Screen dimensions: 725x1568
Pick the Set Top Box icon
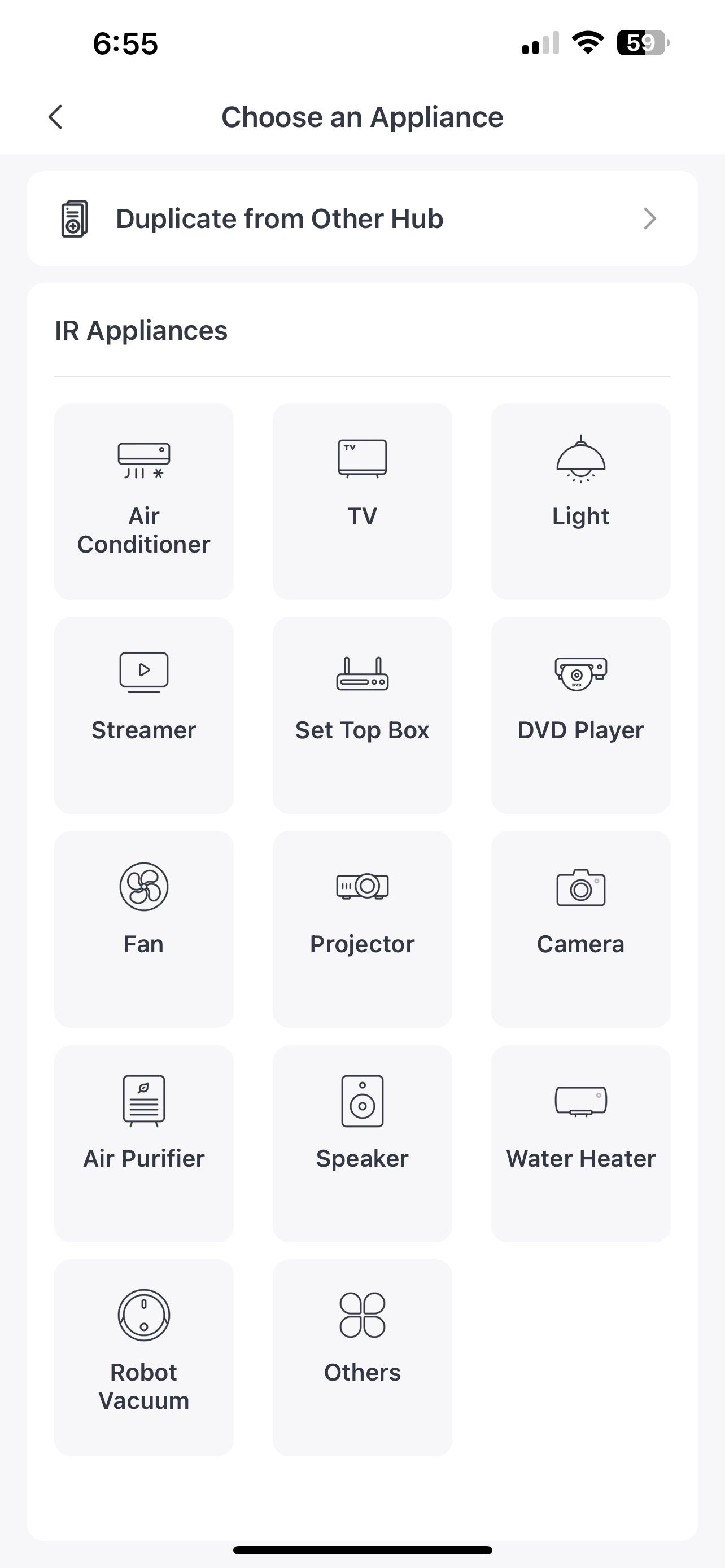pos(362,700)
